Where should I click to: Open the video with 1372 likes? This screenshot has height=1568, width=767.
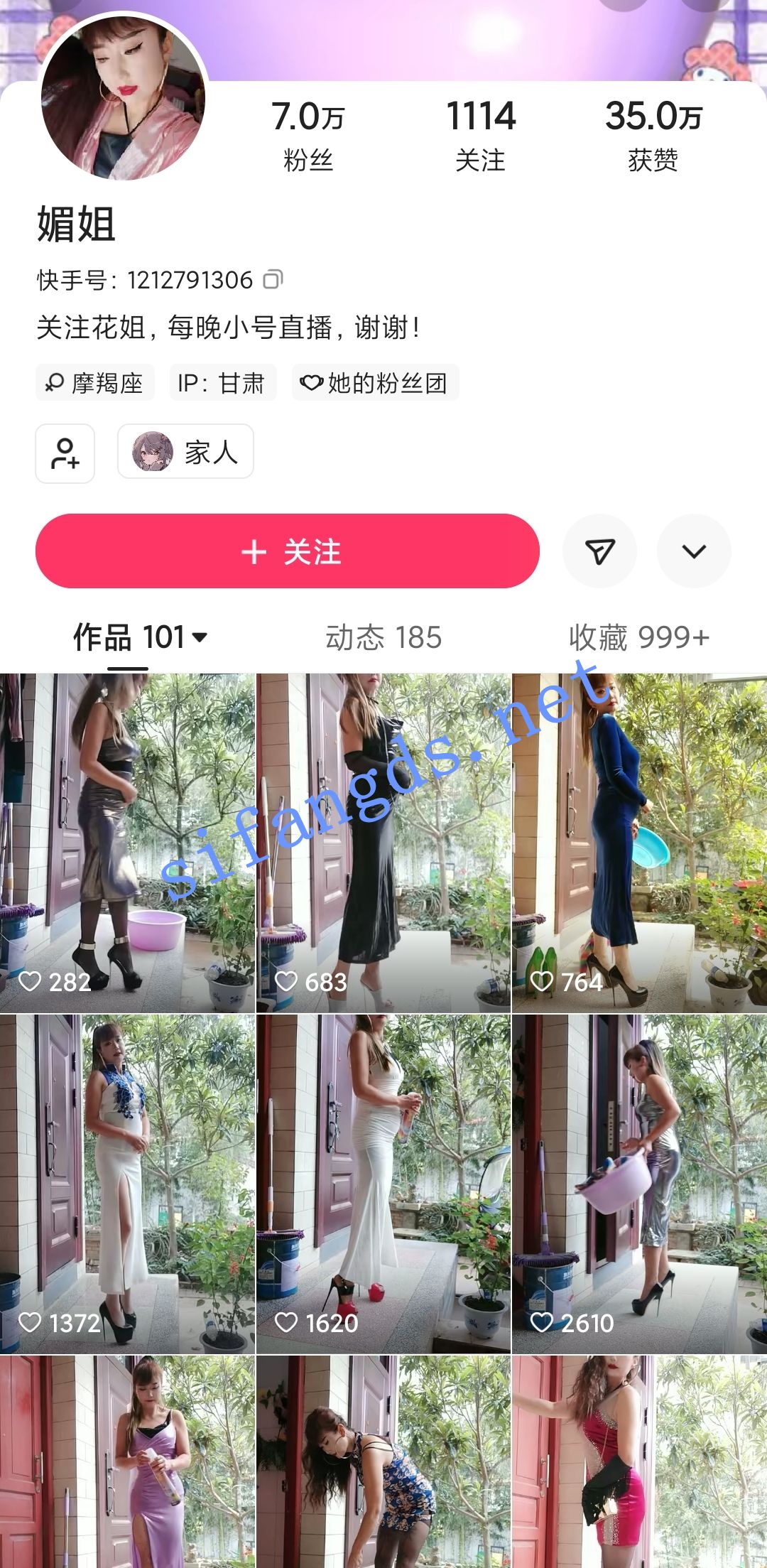127,1183
